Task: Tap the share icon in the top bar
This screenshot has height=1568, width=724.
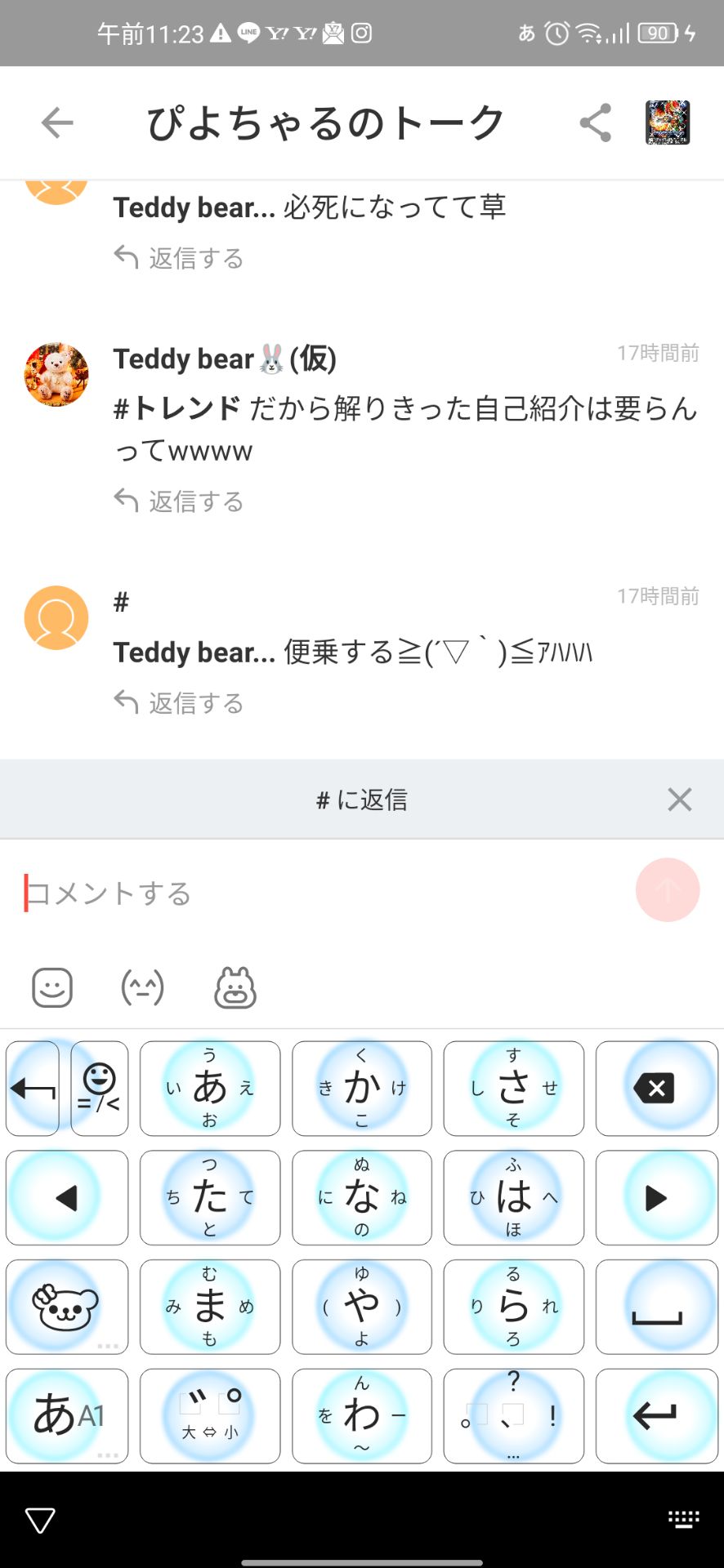Action: 596,122
